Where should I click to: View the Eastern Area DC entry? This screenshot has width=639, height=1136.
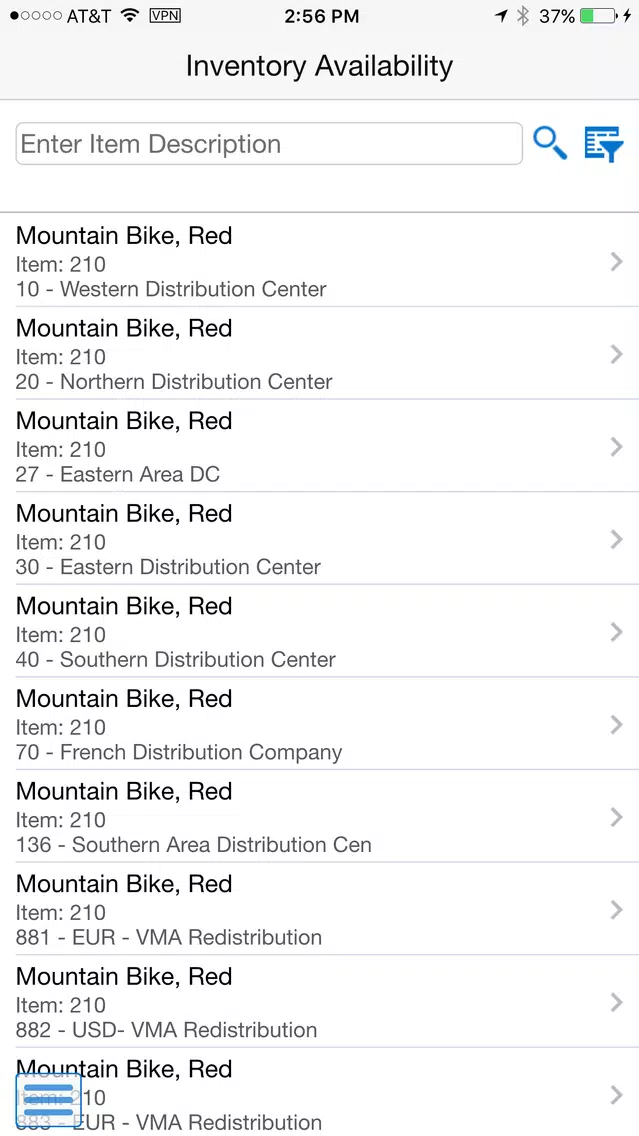pyautogui.click(x=320, y=446)
